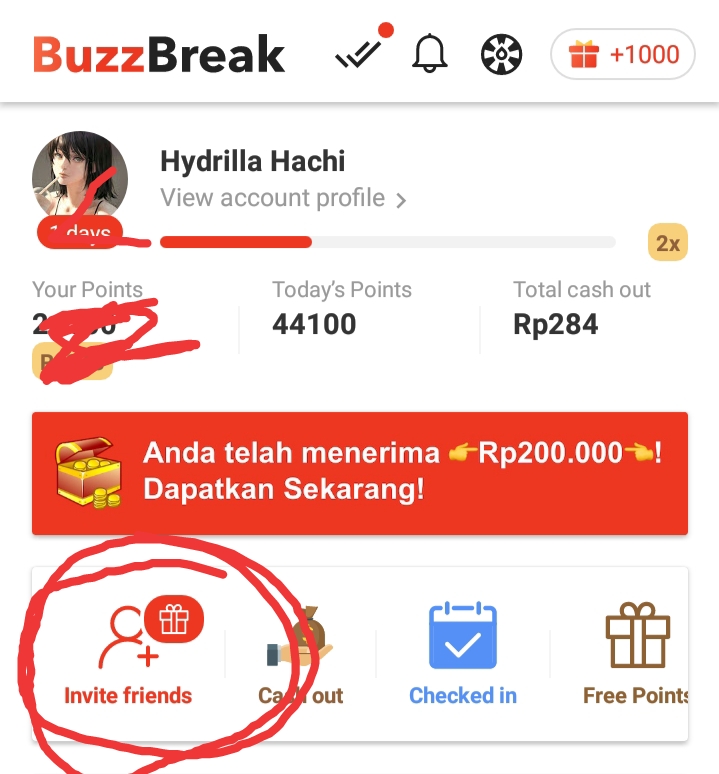Tap the 2x multiplier badge

coord(667,242)
